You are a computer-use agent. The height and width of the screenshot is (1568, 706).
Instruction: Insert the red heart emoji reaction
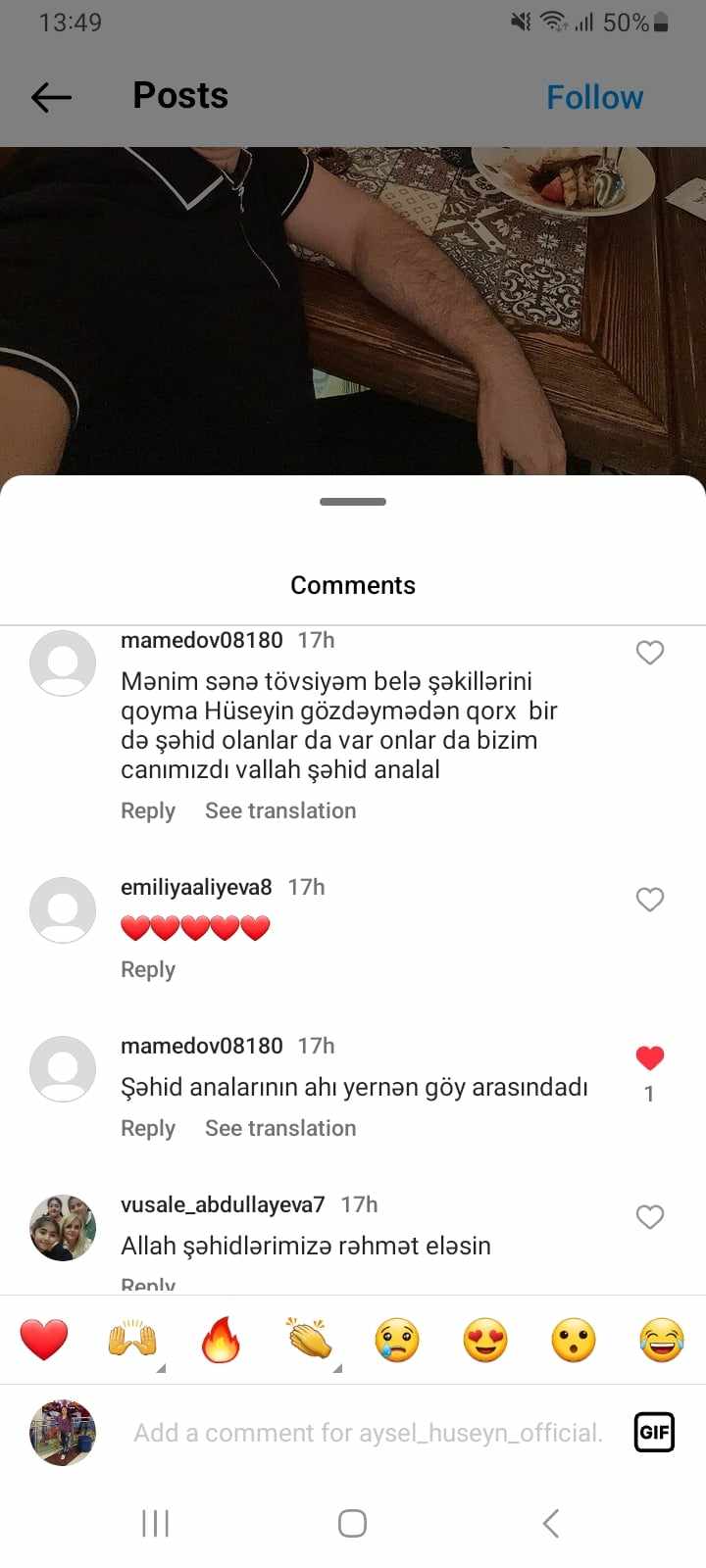click(x=44, y=1340)
